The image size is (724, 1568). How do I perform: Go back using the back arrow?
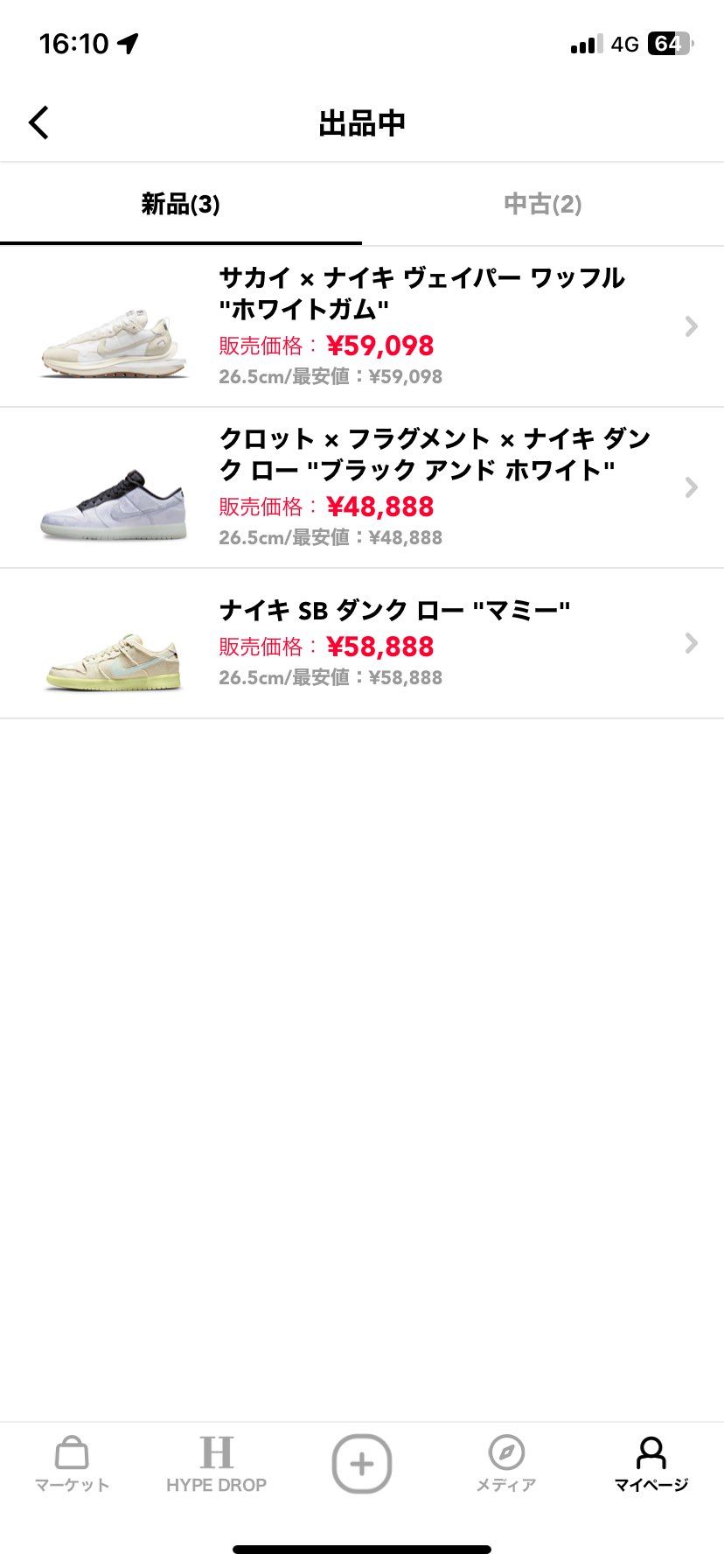coord(38,122)
